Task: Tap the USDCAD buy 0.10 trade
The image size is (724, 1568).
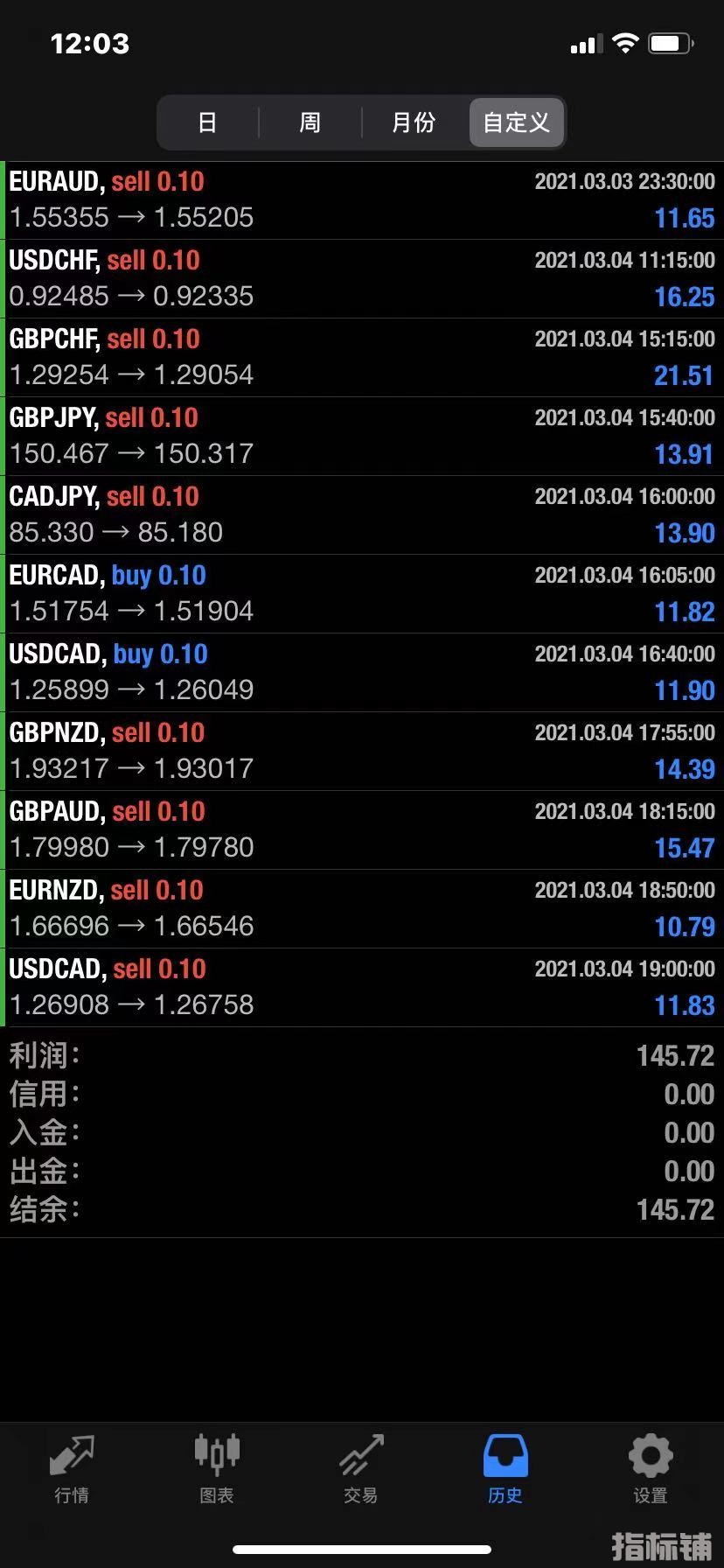Action: click(362, 673)
